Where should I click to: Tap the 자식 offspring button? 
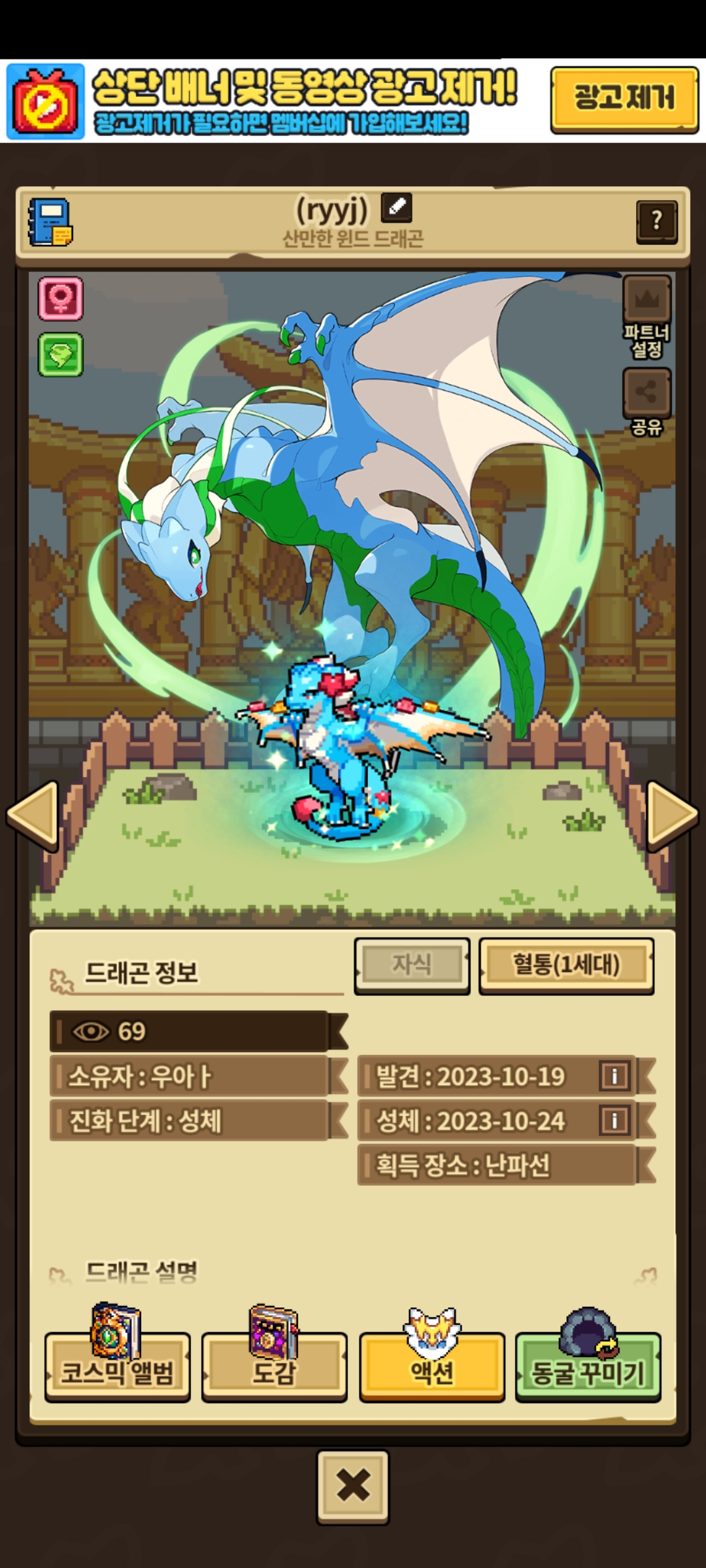[412, 965]
